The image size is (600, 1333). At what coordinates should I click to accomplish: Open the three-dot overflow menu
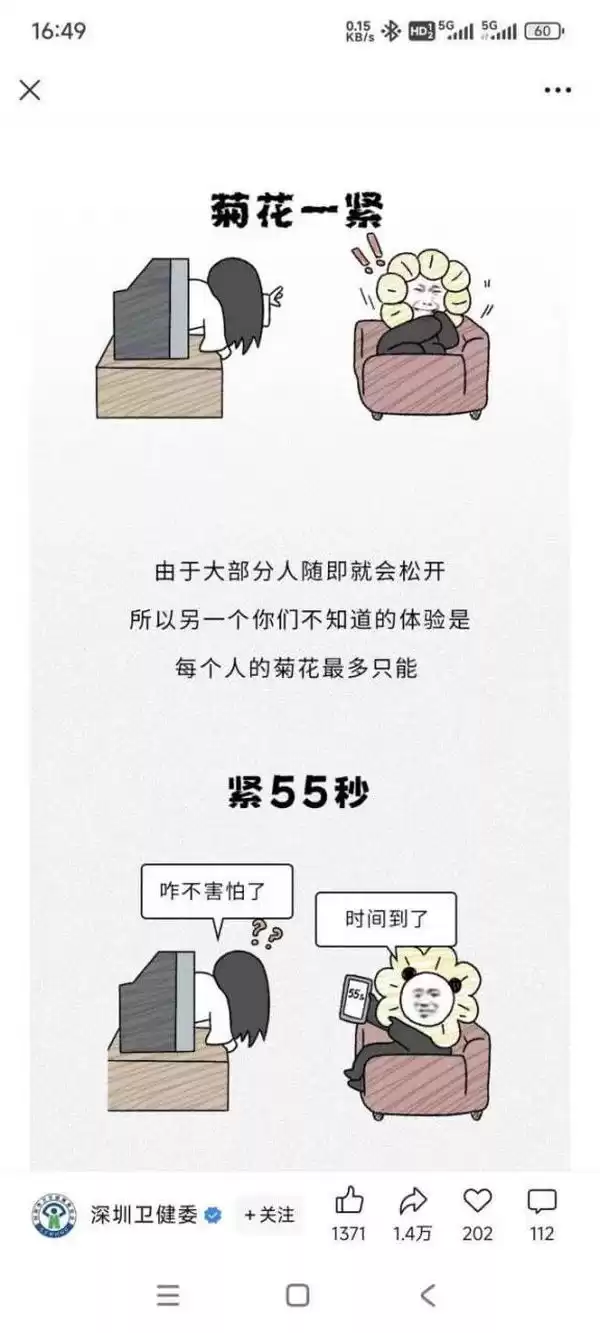coord(557,90)
